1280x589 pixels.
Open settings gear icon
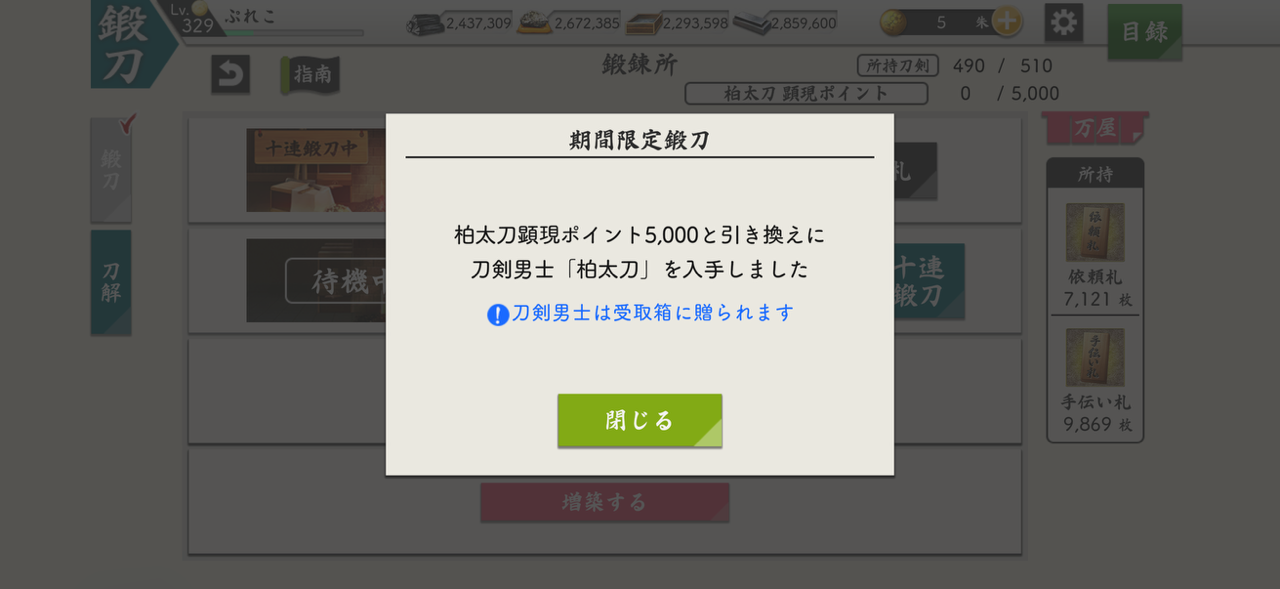click(x=1063, y=22)
